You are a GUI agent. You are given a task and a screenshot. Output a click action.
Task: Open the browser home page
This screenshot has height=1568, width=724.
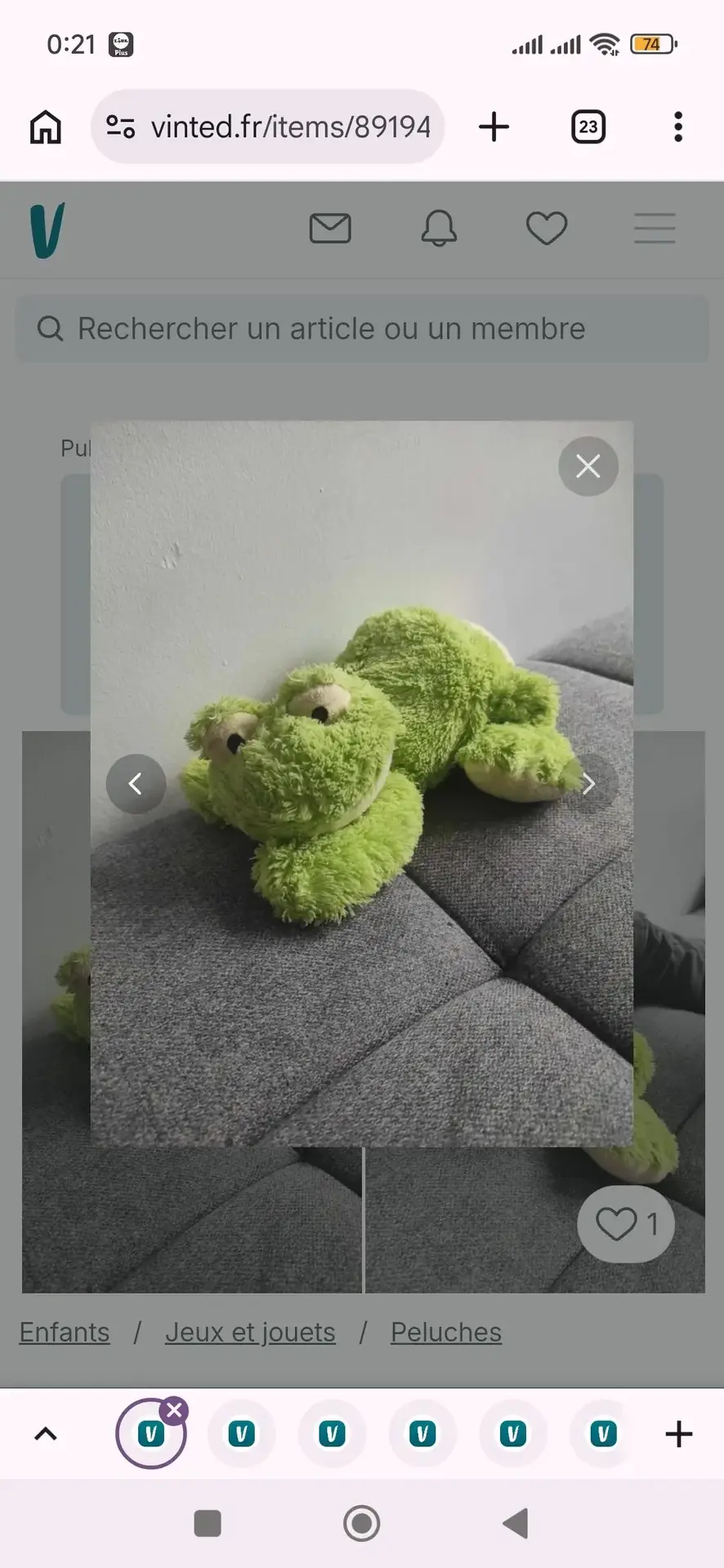(46, 127)
